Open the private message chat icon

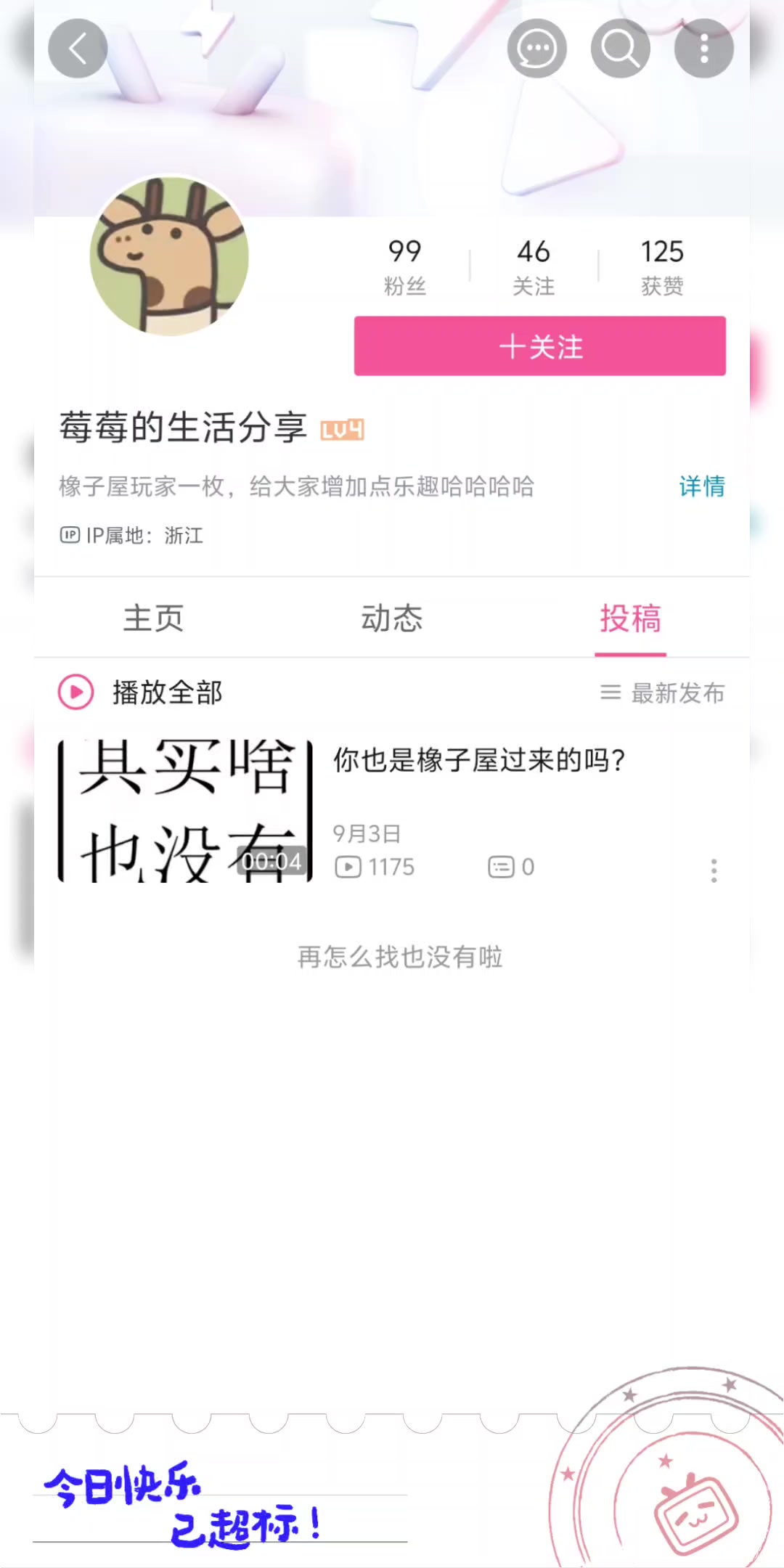[x=537, y=49]
